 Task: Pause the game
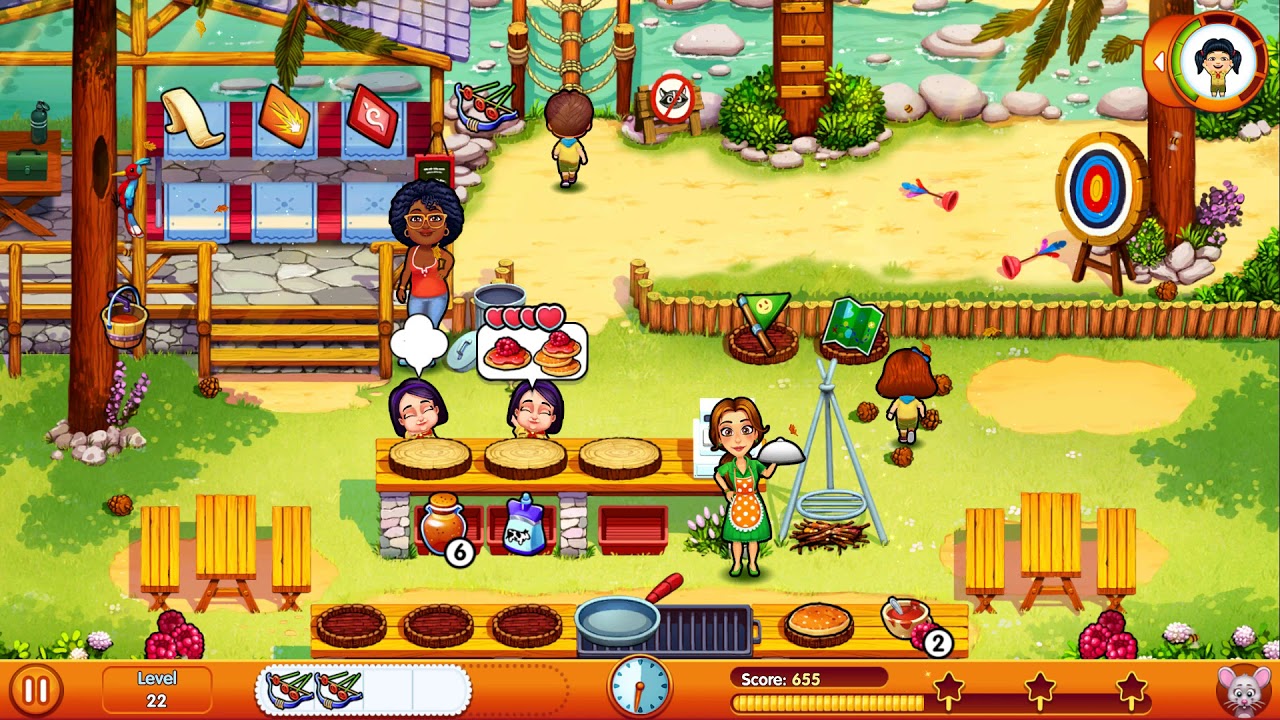(x=35, y=689)
